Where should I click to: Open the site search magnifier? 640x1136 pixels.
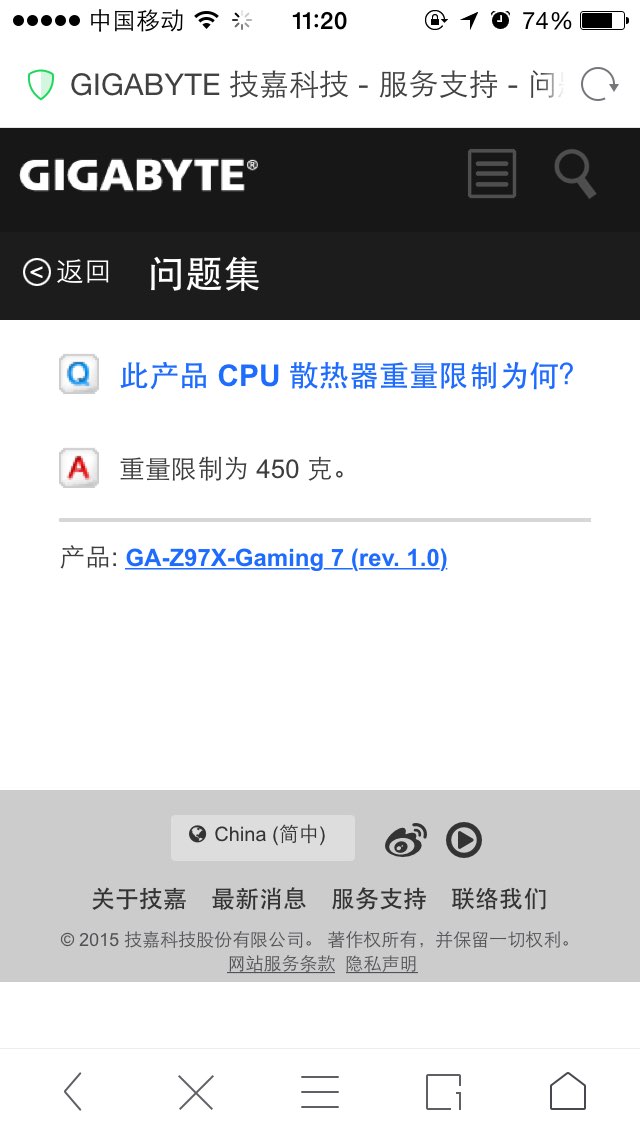576,174
